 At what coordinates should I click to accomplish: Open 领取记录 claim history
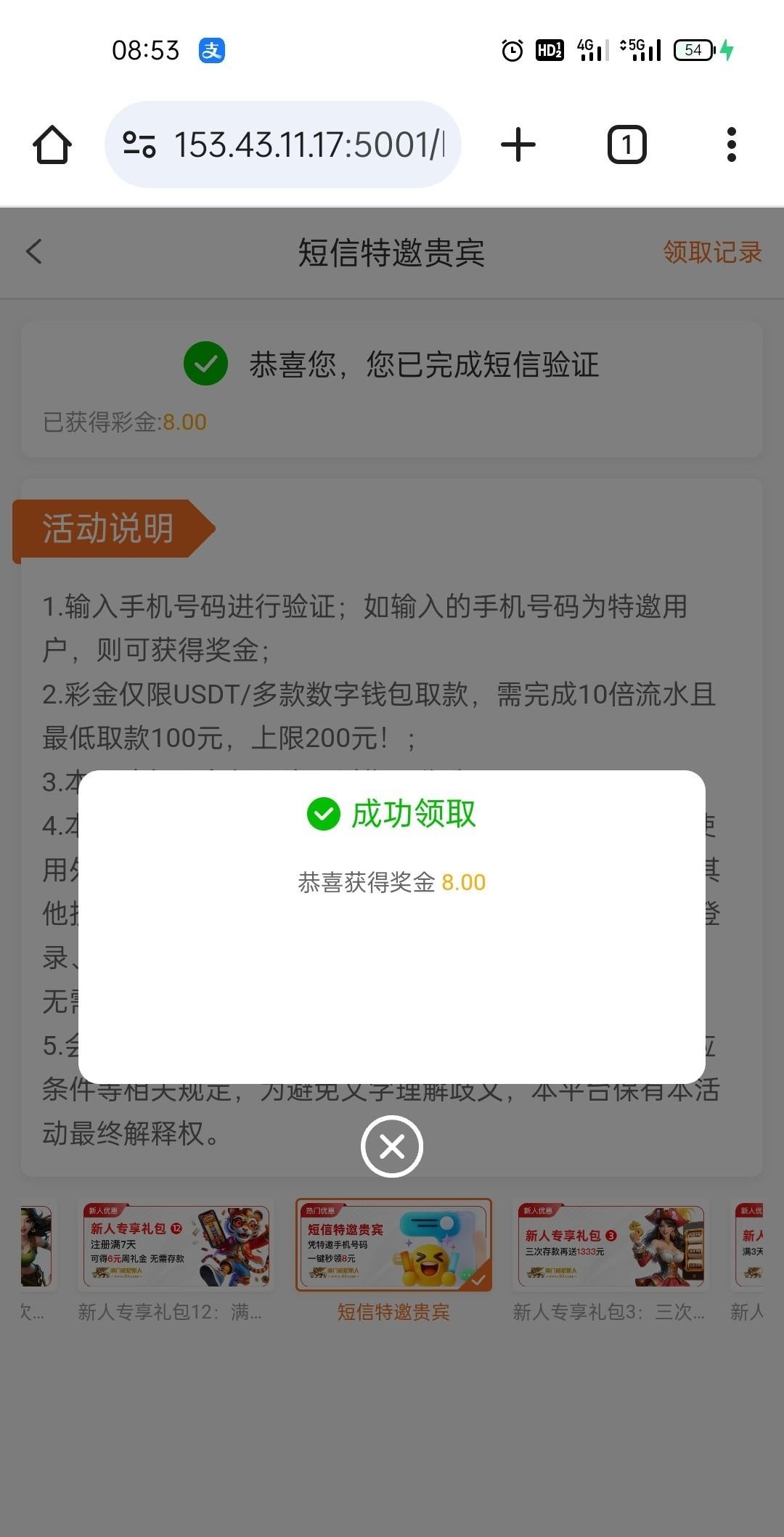point(712,252)
